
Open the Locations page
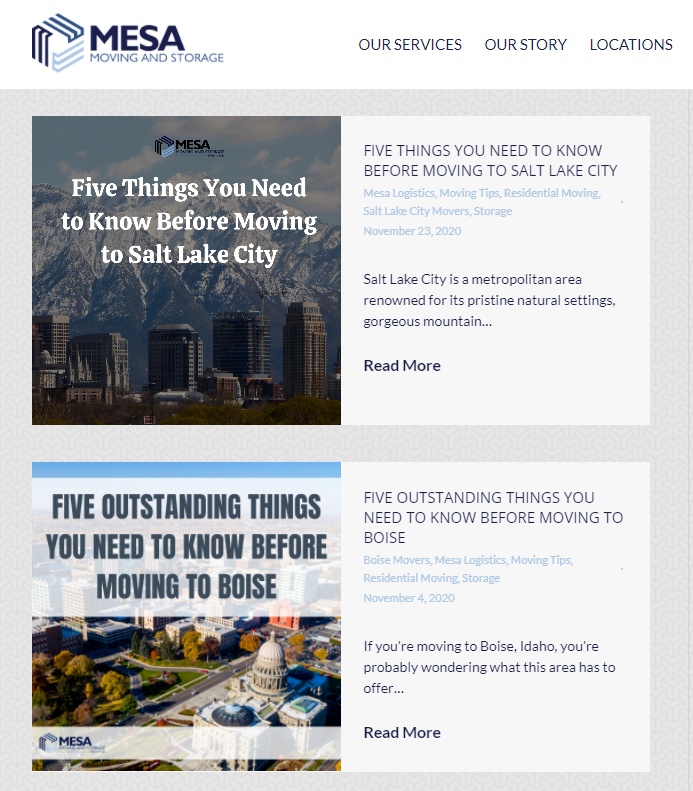[630, 45]
